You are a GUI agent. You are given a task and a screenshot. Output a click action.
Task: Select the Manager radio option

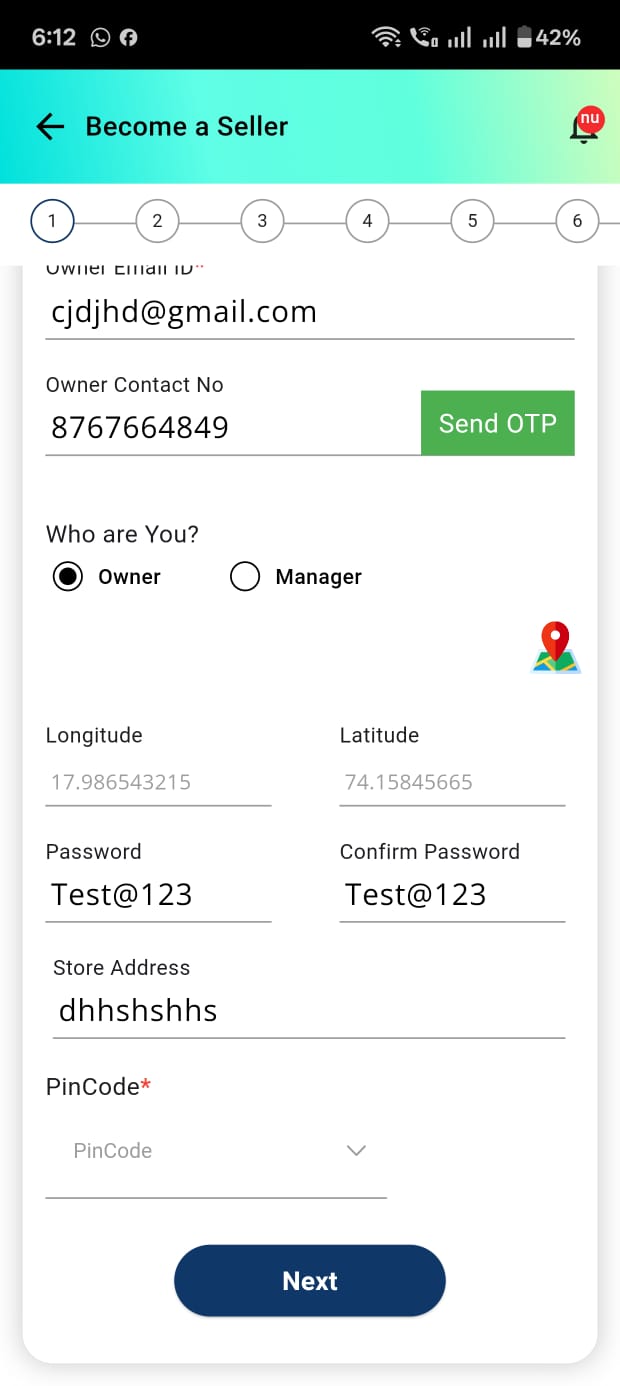245,577
